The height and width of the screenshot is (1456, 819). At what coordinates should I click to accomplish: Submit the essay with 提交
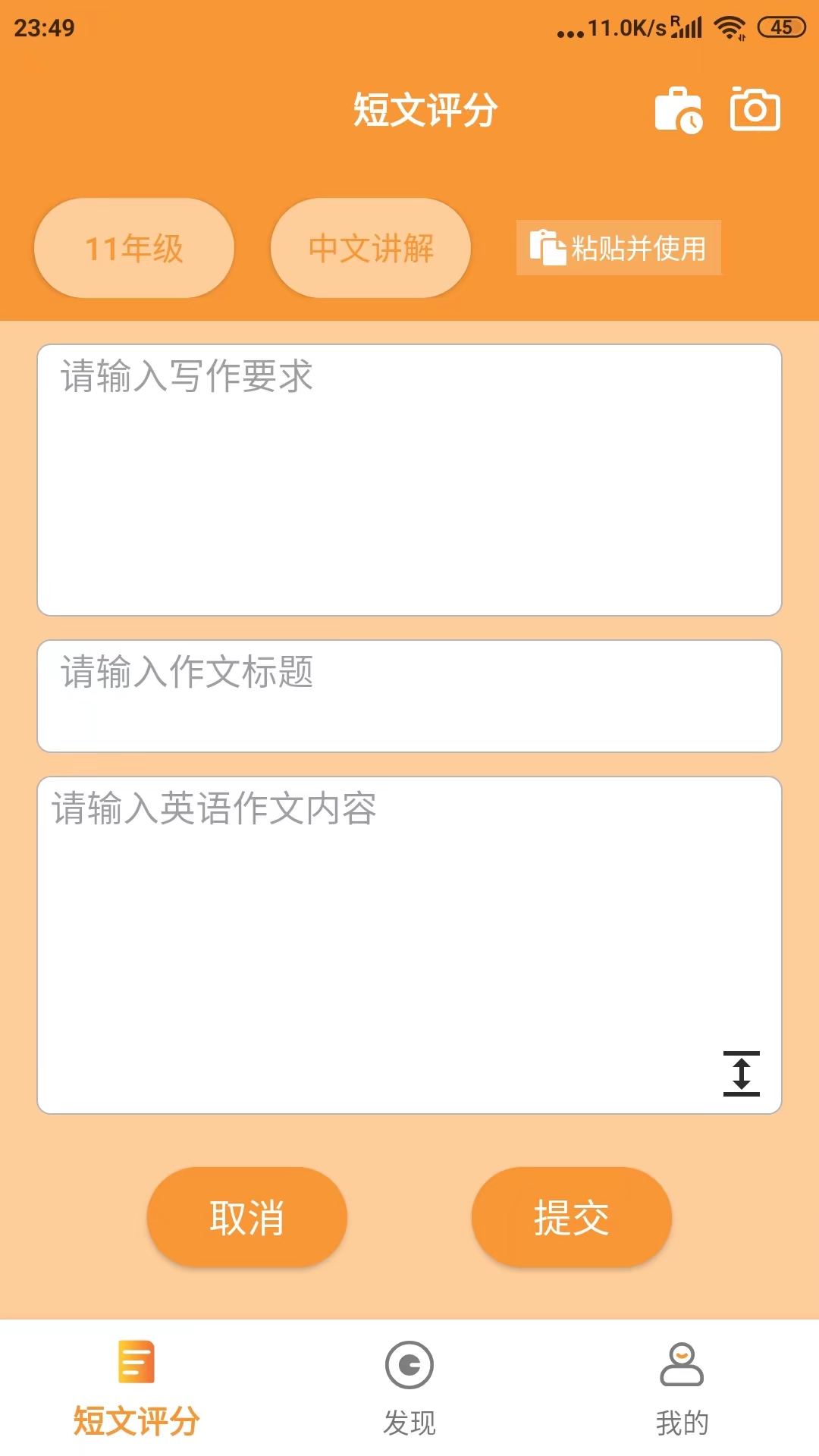click(x=572, y=1217)
